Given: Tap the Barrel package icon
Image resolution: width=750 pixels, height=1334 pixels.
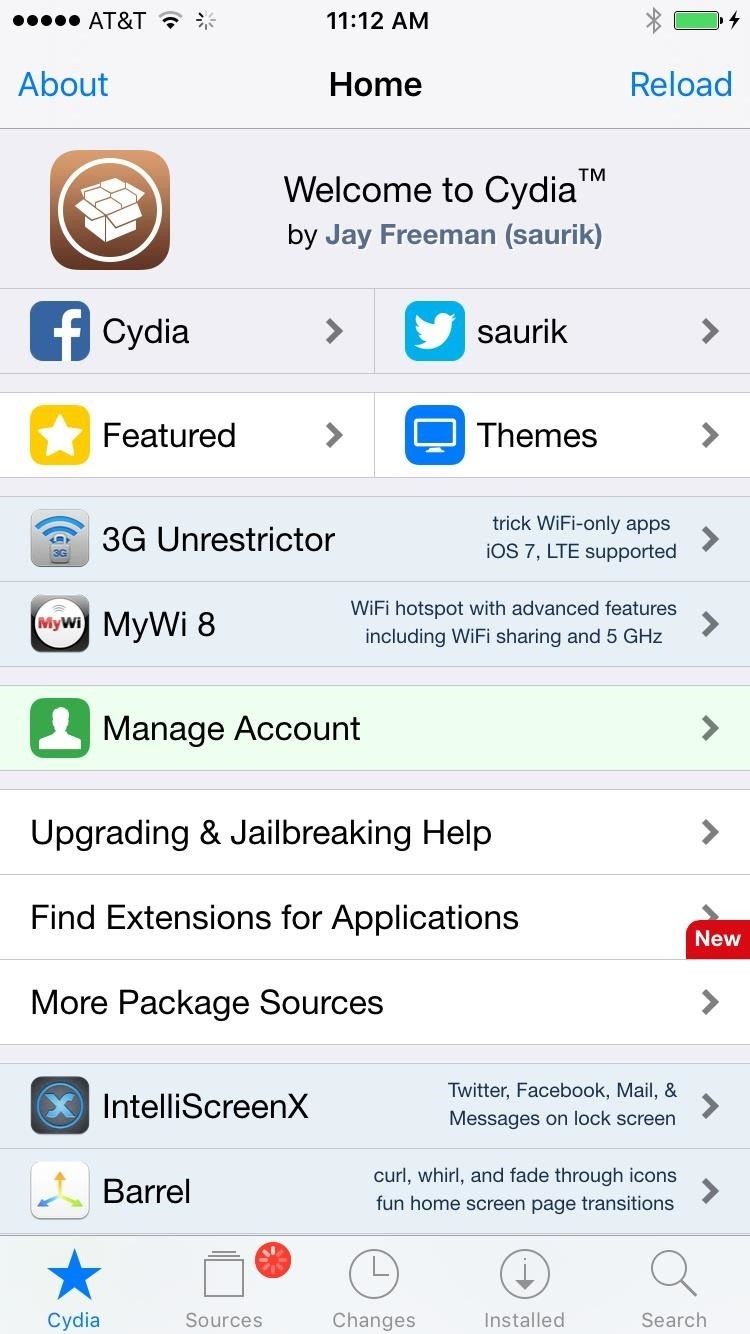Looking at the screenshot, I should [x=60, y=1190].
